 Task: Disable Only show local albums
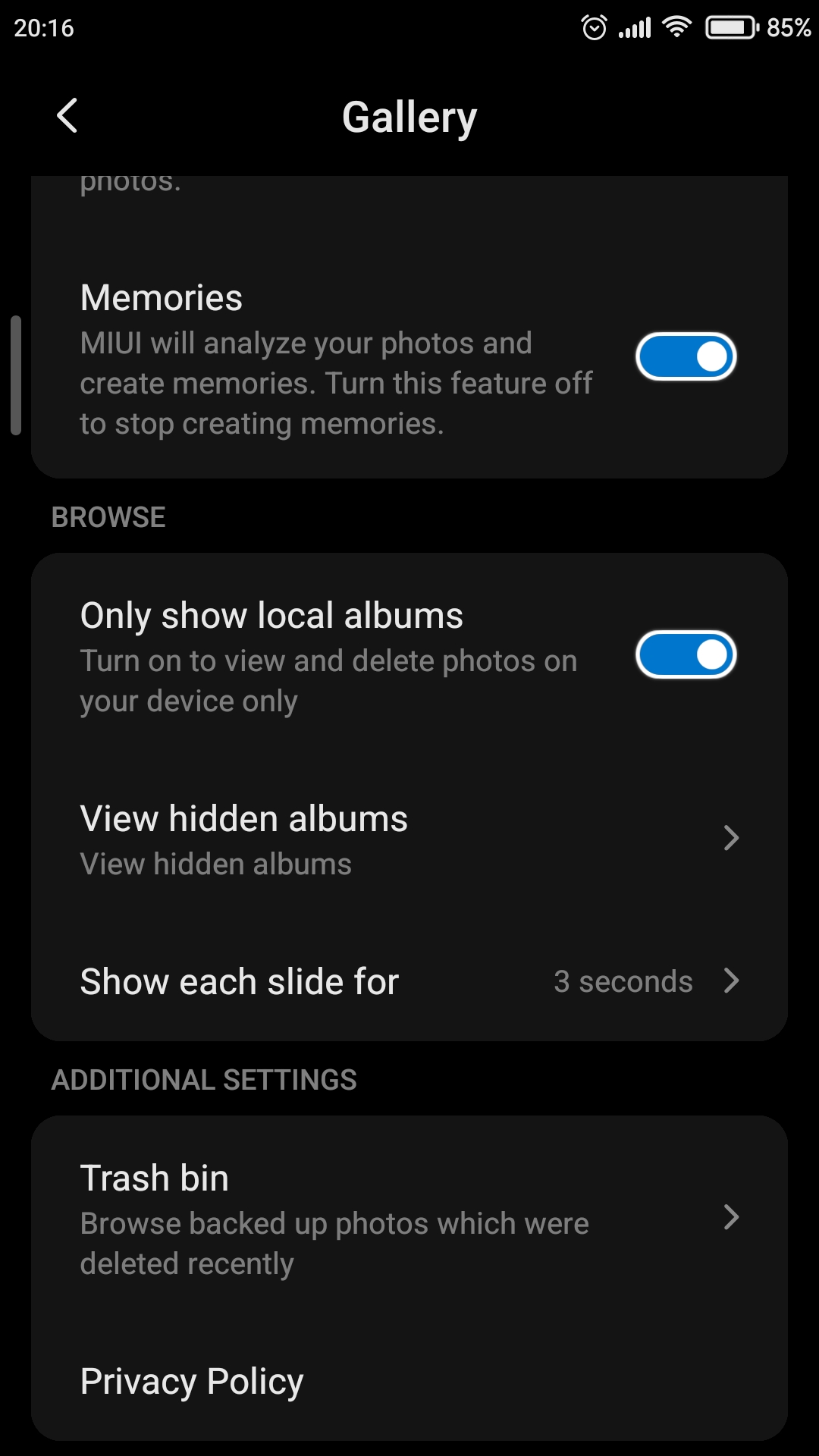686,654
